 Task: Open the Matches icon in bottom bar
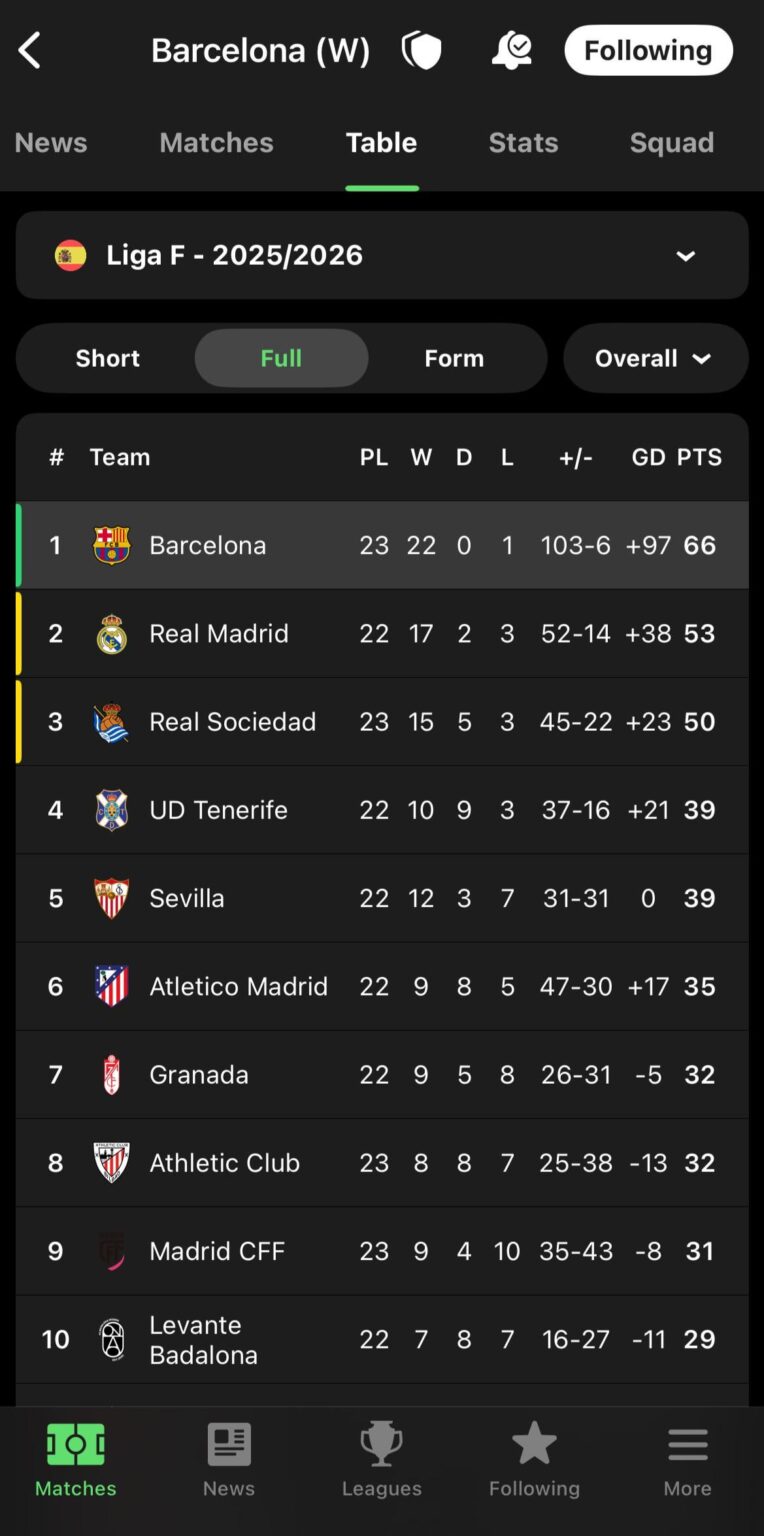click(75, 1443)
